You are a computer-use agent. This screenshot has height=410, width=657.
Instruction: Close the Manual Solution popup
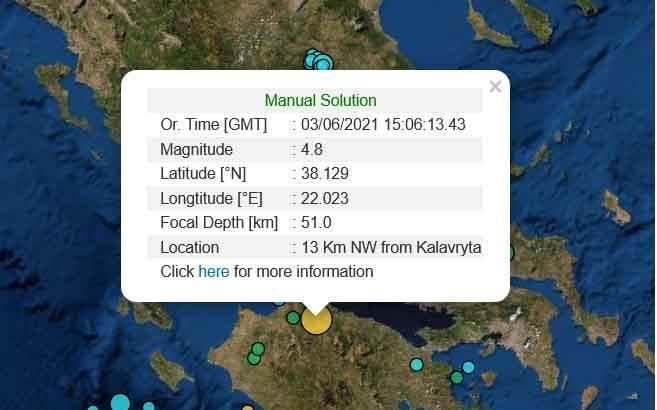[x=495, y=87]
